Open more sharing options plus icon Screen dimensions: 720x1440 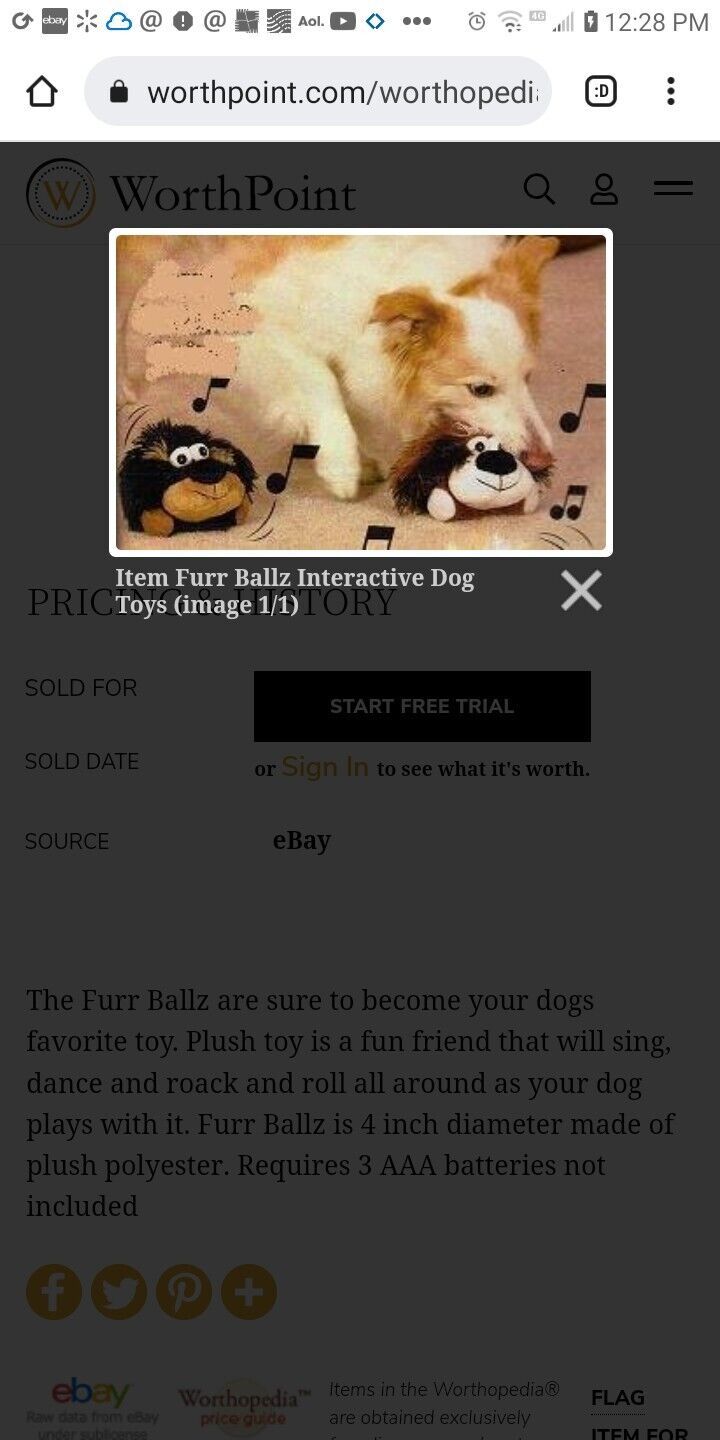[249, 1292]
